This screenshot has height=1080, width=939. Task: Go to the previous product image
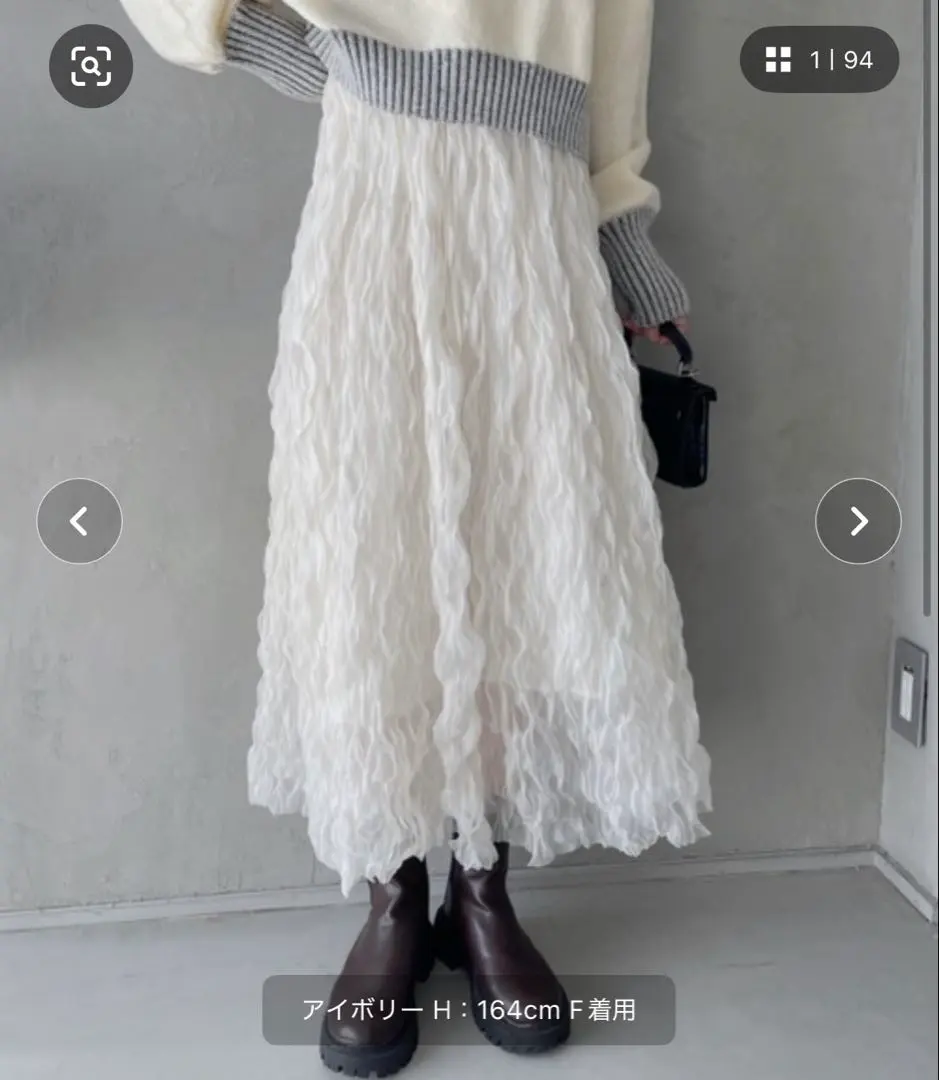pyautogui.click(x=79, y=521)
